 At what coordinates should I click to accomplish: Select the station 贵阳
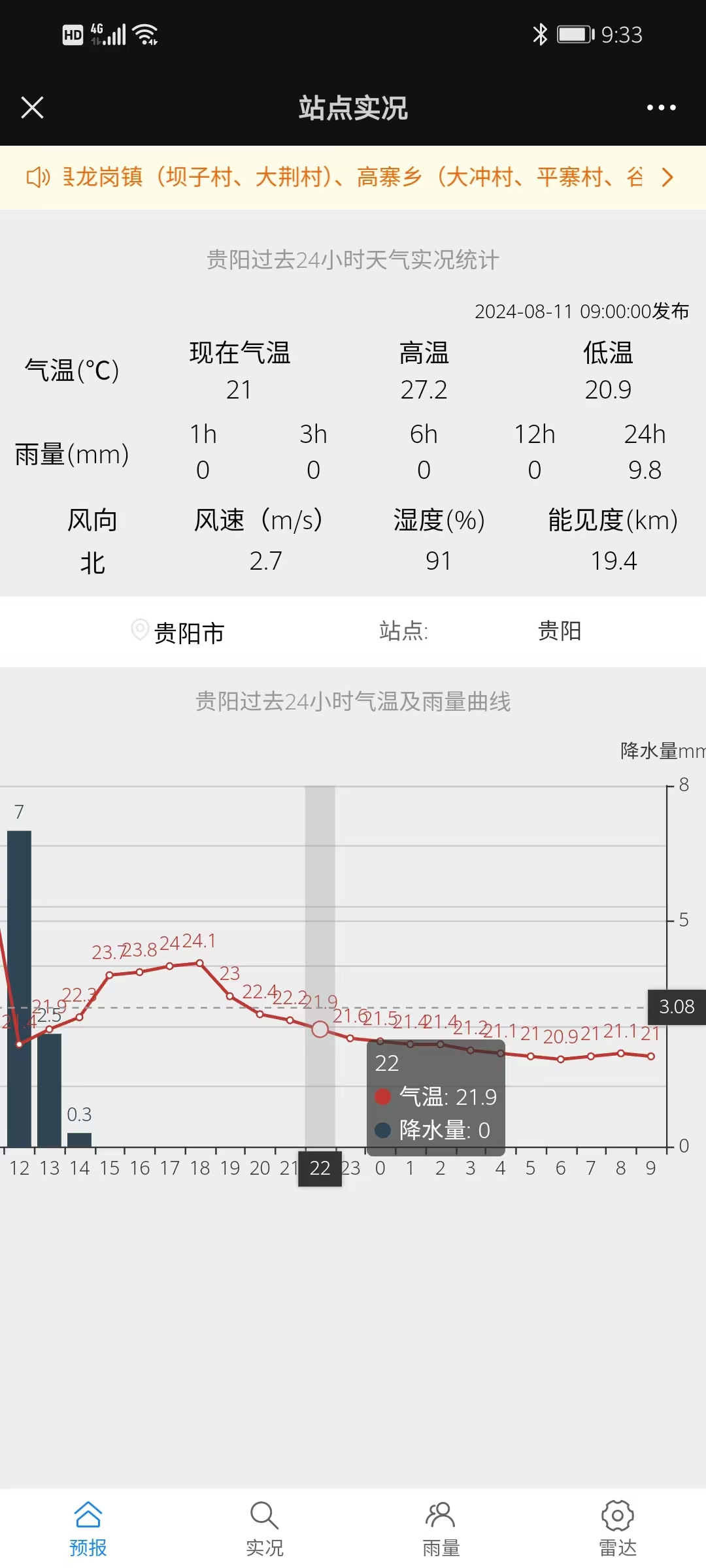point(560,631)
